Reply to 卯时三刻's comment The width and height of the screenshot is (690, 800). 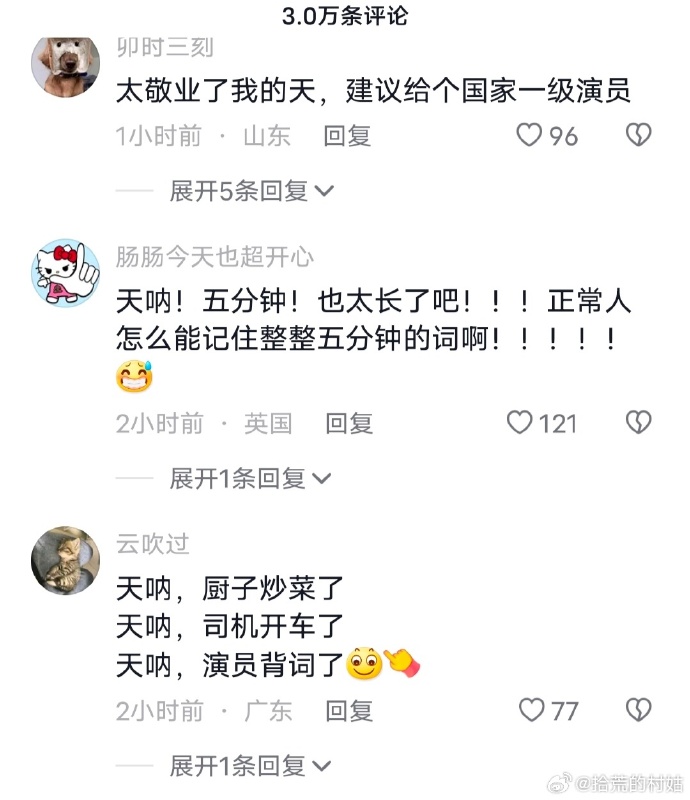(x=347, y=136)
